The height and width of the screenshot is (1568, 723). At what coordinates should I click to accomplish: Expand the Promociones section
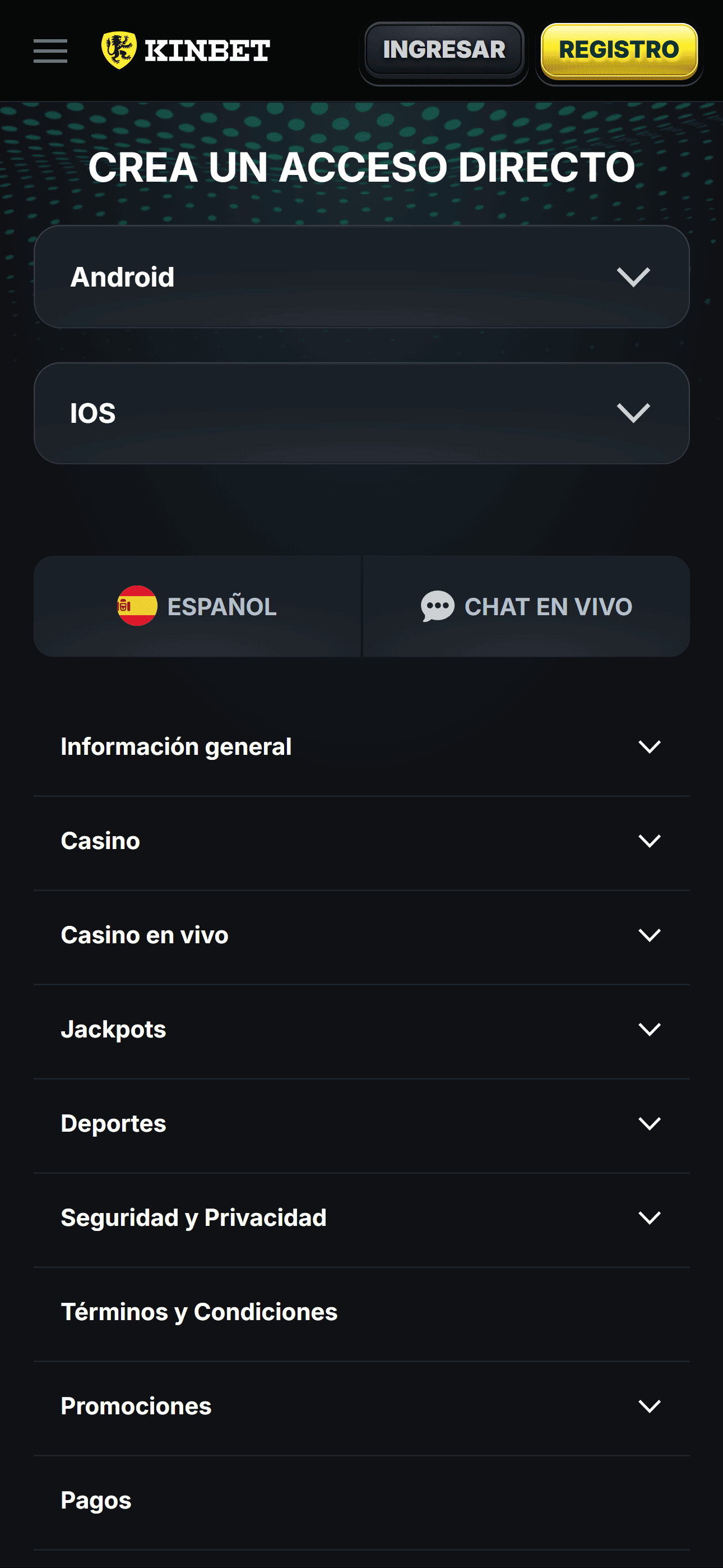click(361, 1406)
